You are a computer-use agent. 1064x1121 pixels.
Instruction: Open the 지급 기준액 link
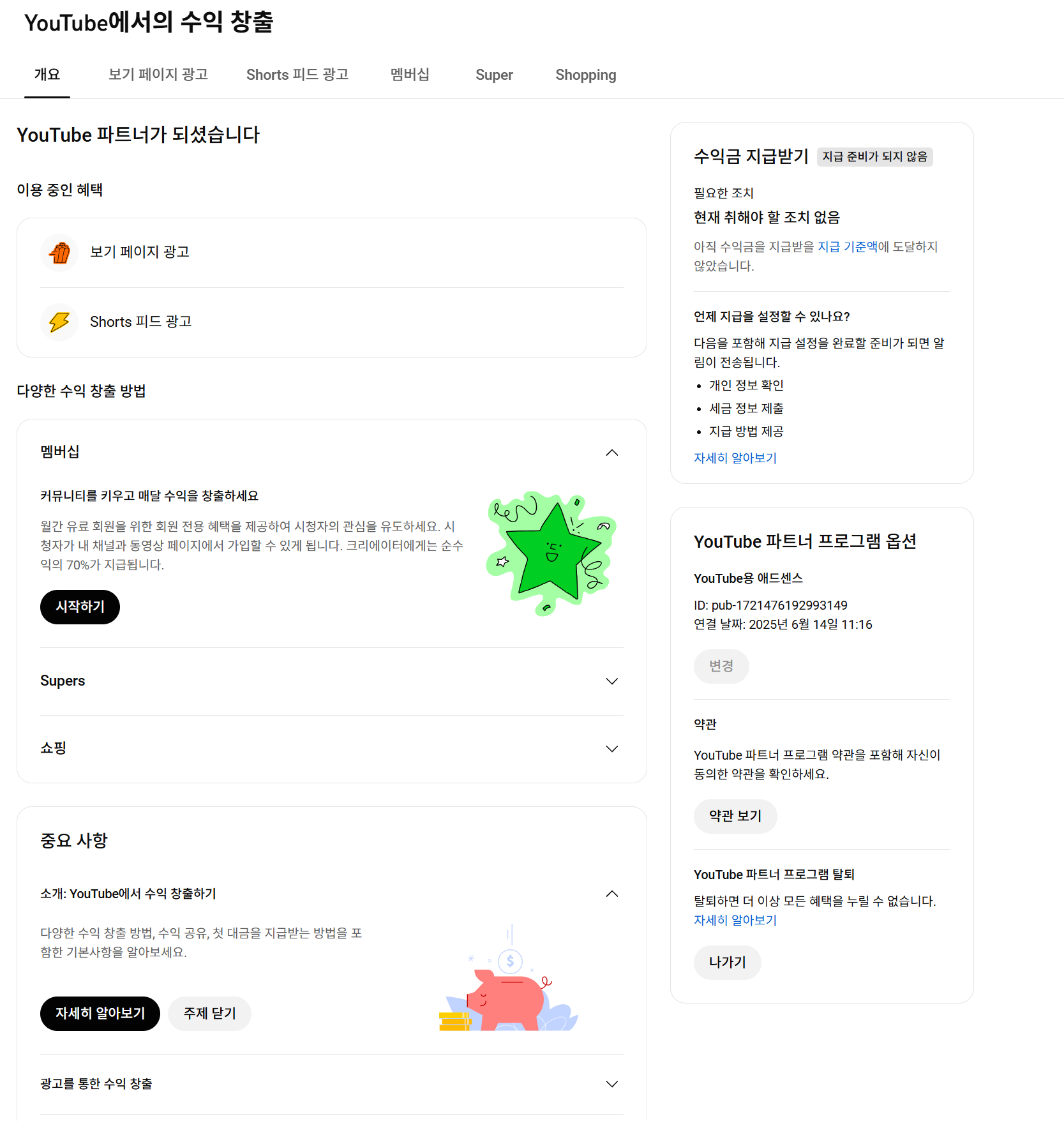pos(847,247)
